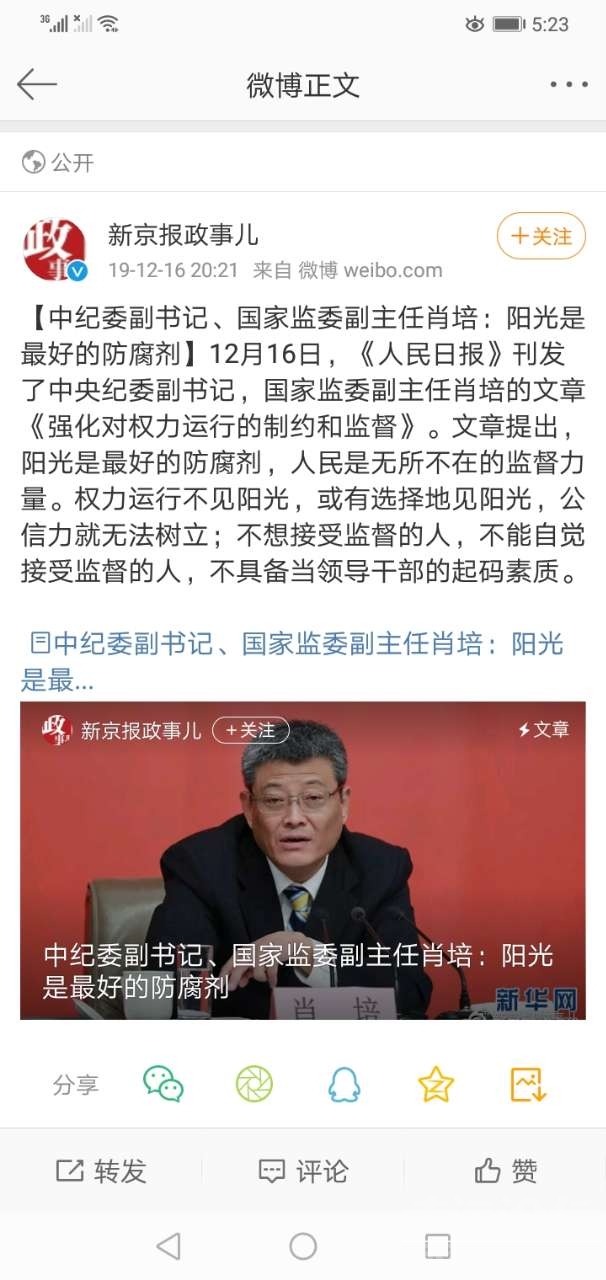This screenshot has height=1280, width=606.
Task: Like the post with 赞
Action: (x=506, y=1171)
